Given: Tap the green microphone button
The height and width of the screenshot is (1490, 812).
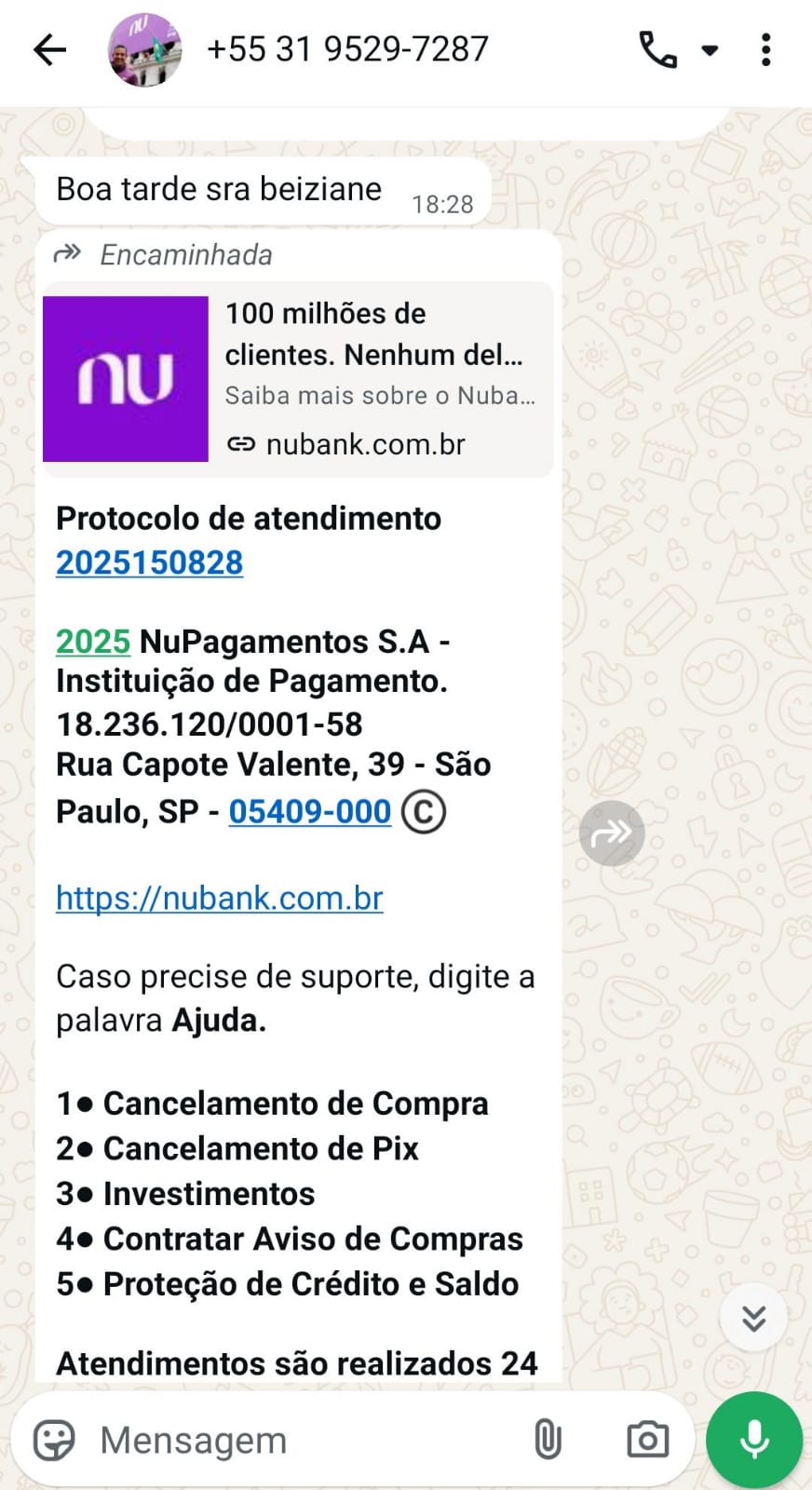Looking at the screenshot, I should pos(754,1440).
